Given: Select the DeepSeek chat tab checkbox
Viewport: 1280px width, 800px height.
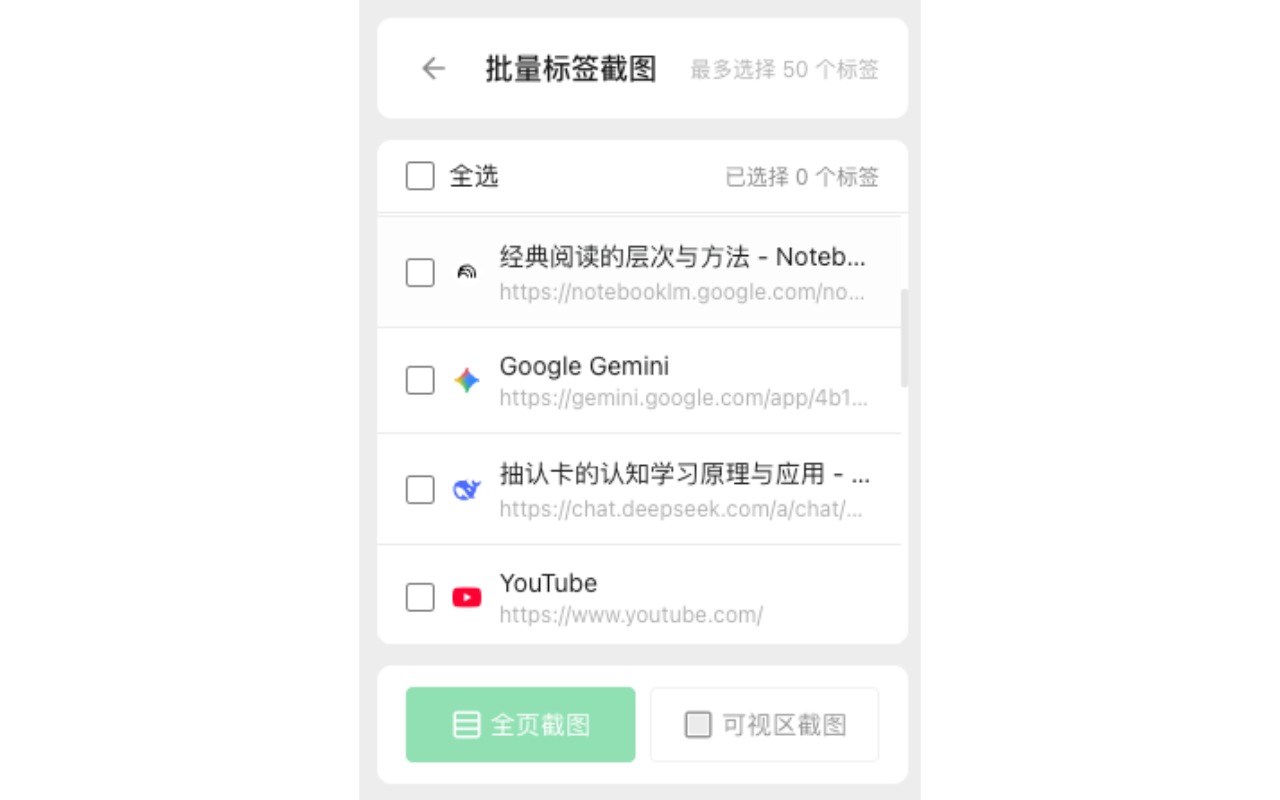Looking at the screenshot, I should [x=420, y=490].
